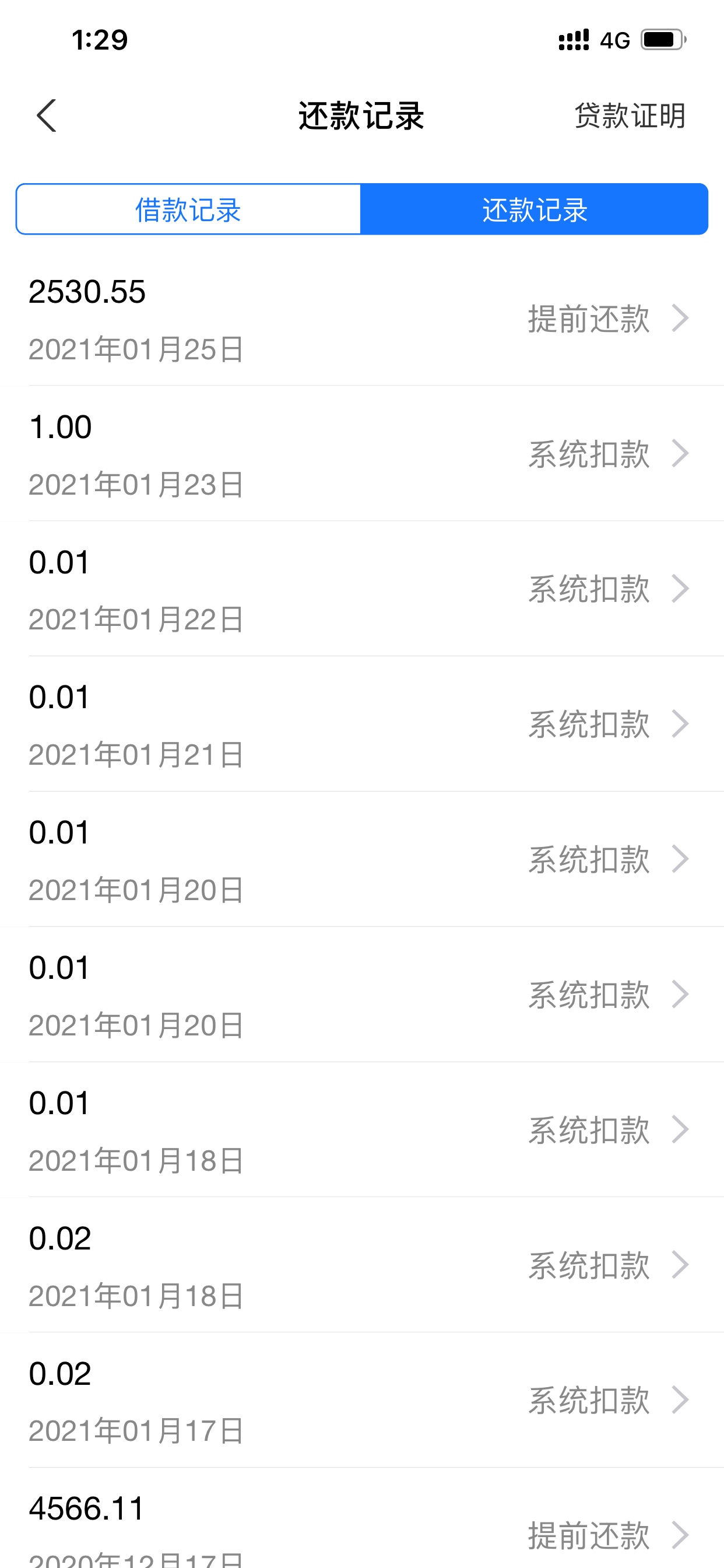The width and height of the screenshot is (724, 1568).
Task: Open the 0.02 record dated 2021年01月18日
Action: (362, 1265)
